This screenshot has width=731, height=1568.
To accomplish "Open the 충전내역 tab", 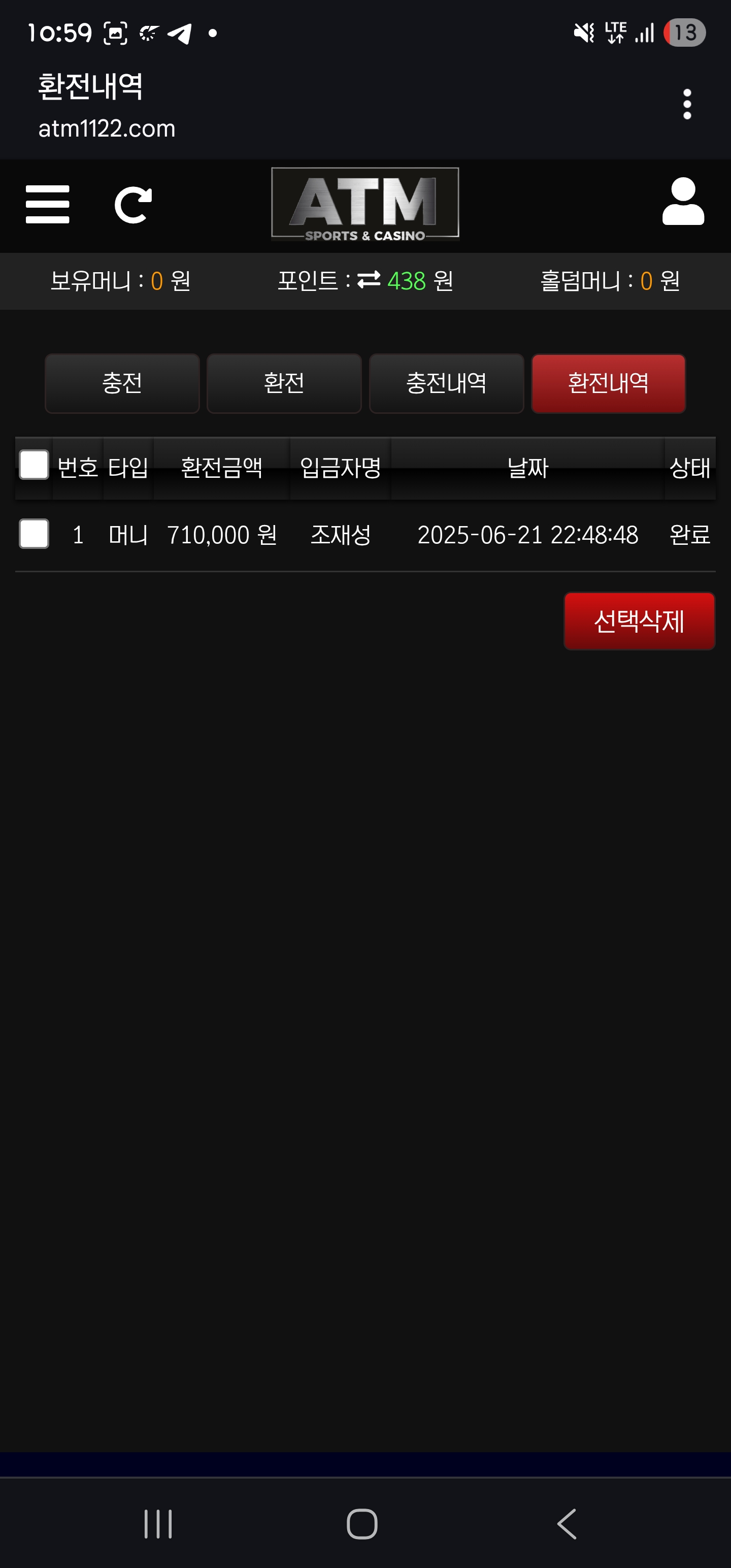I will 446,383.
